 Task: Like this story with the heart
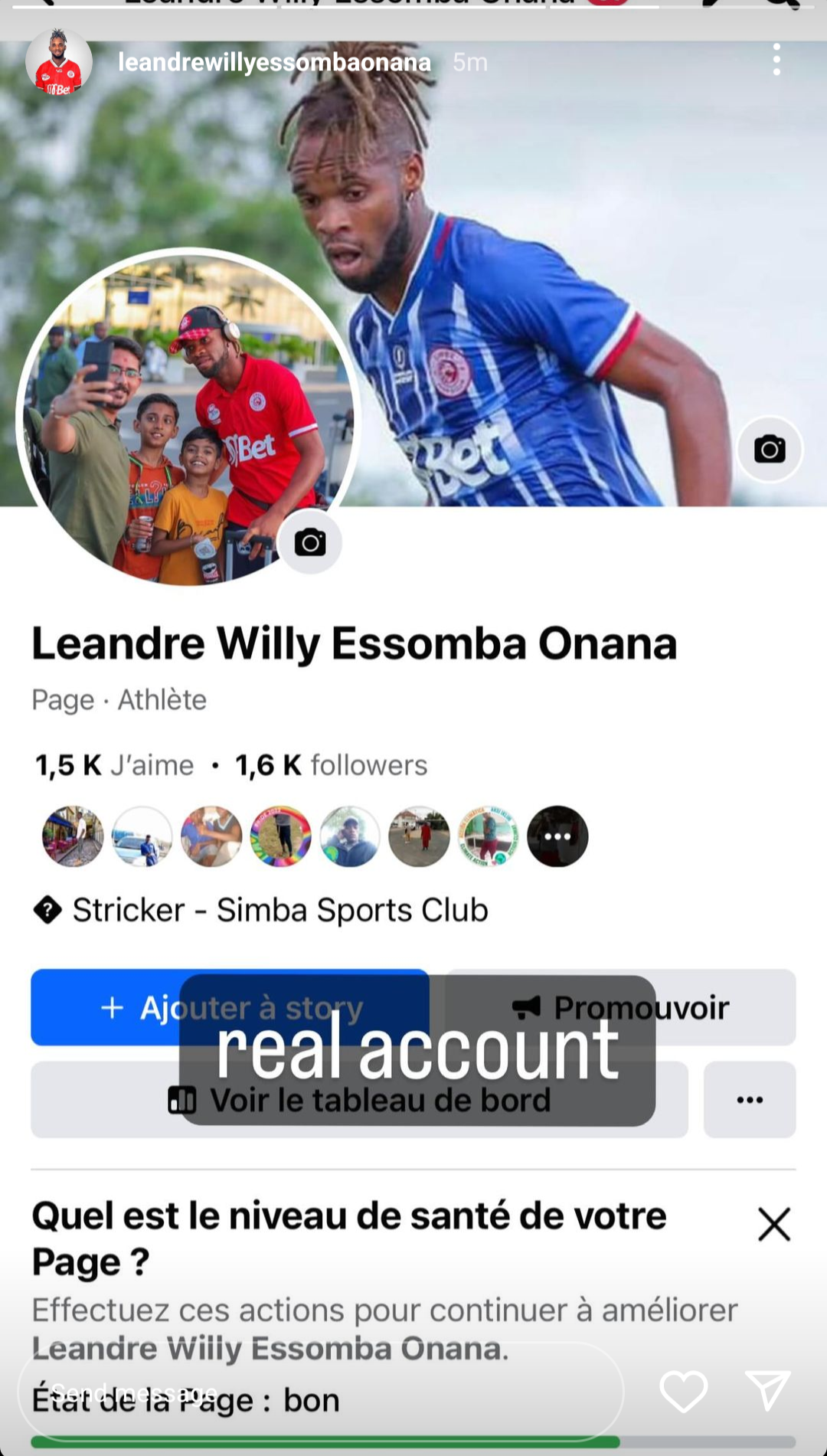tap(683, 1392)
